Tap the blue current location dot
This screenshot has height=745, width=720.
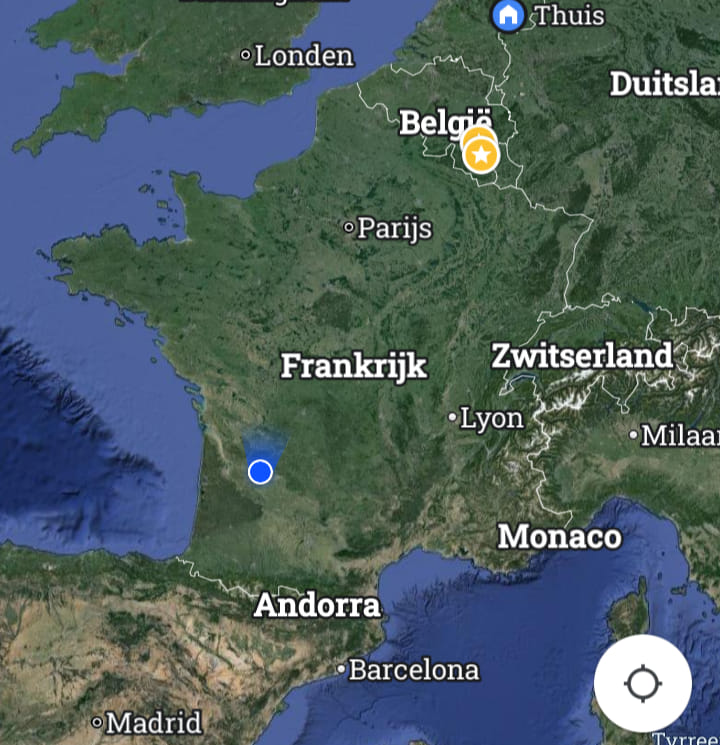(260, 471)
